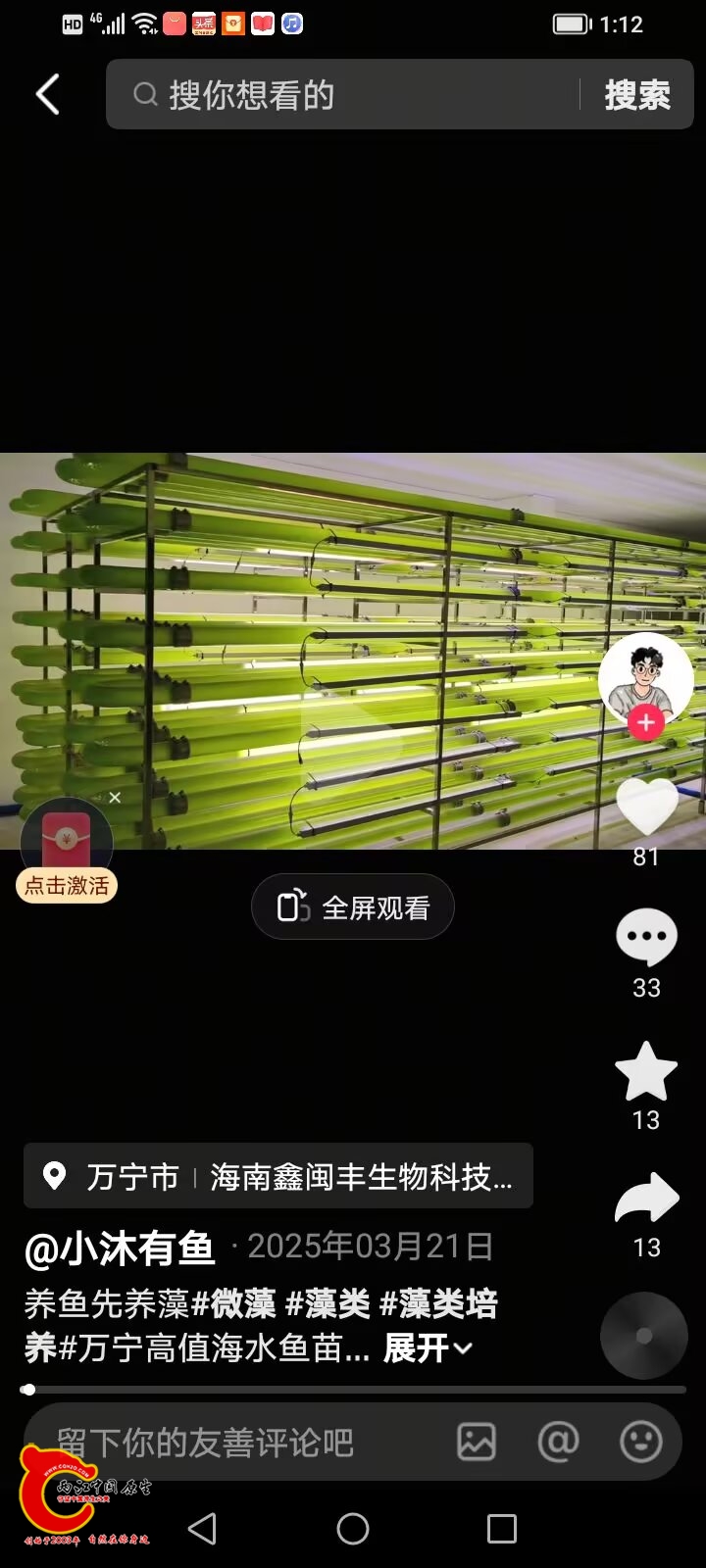Open the spinning music disc
The height and width of the screenshot is (1568, 706).
click(x=643, y=1336)
